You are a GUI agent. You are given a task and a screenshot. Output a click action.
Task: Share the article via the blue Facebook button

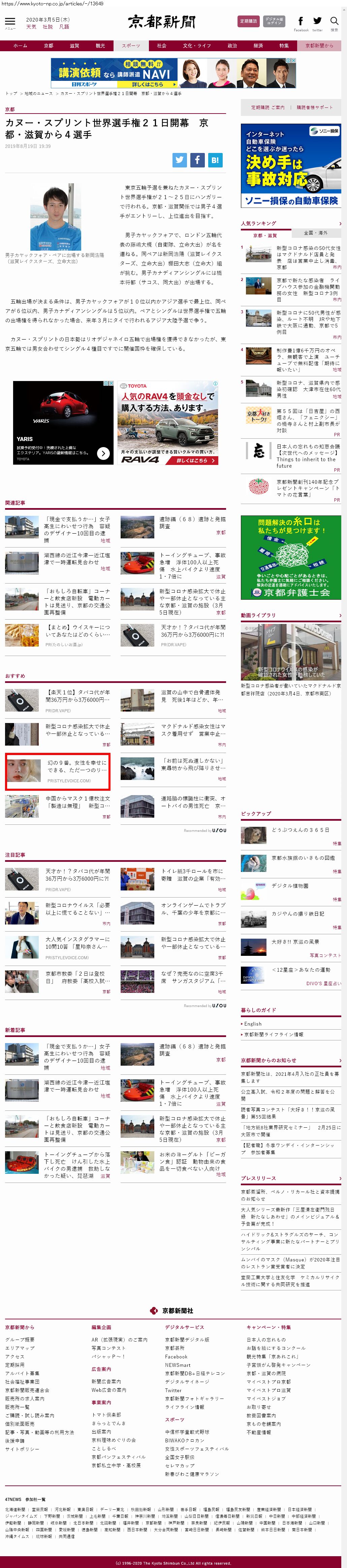point(197,160)
